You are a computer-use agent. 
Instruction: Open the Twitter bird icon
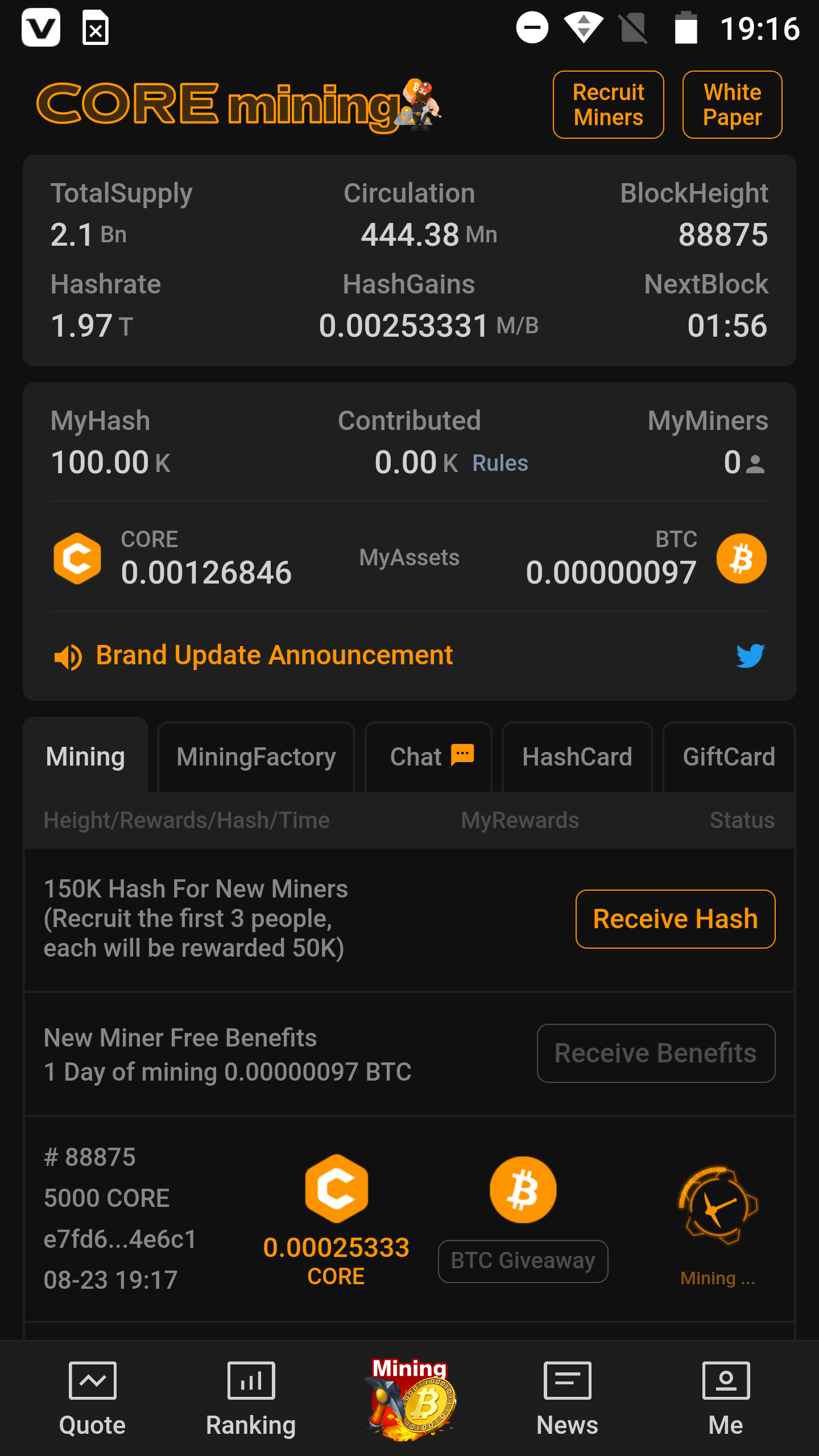pyautogui.click(x=750, y=656)
